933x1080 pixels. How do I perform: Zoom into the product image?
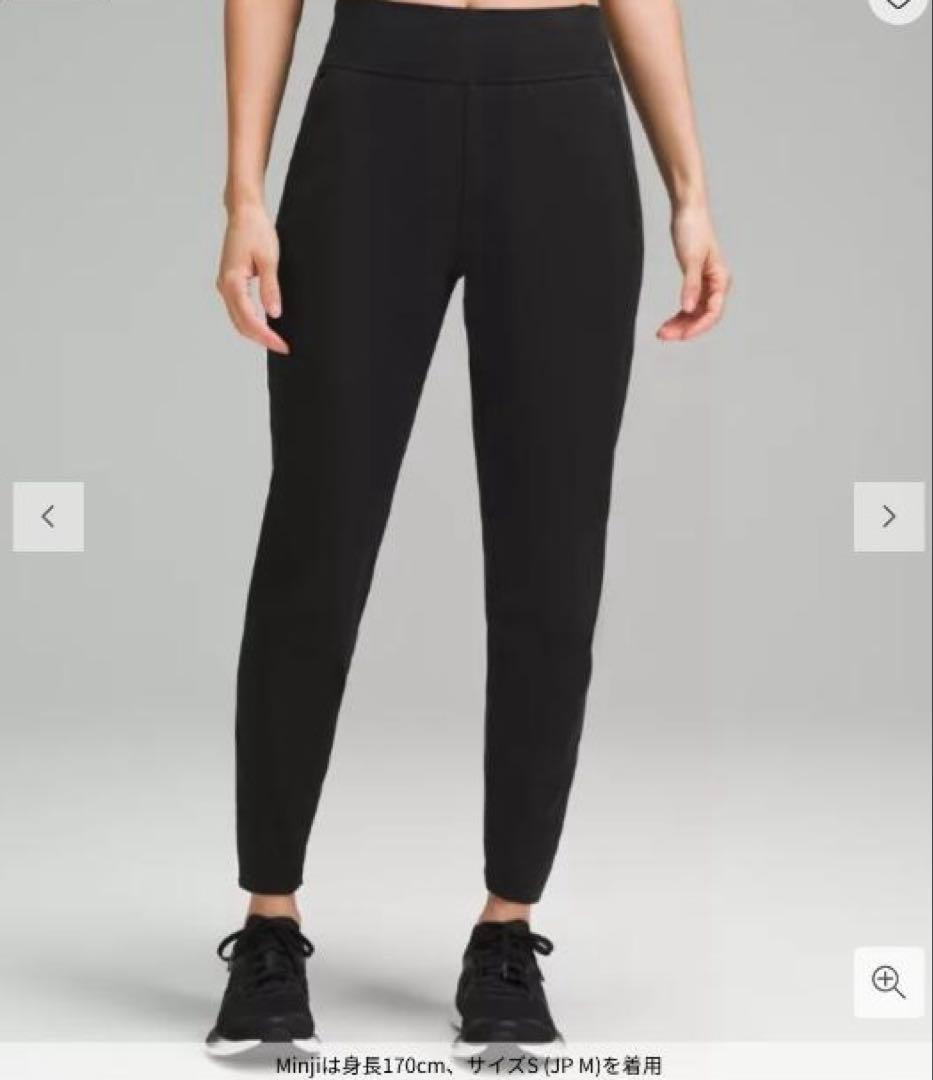click(x=888, y=982)
